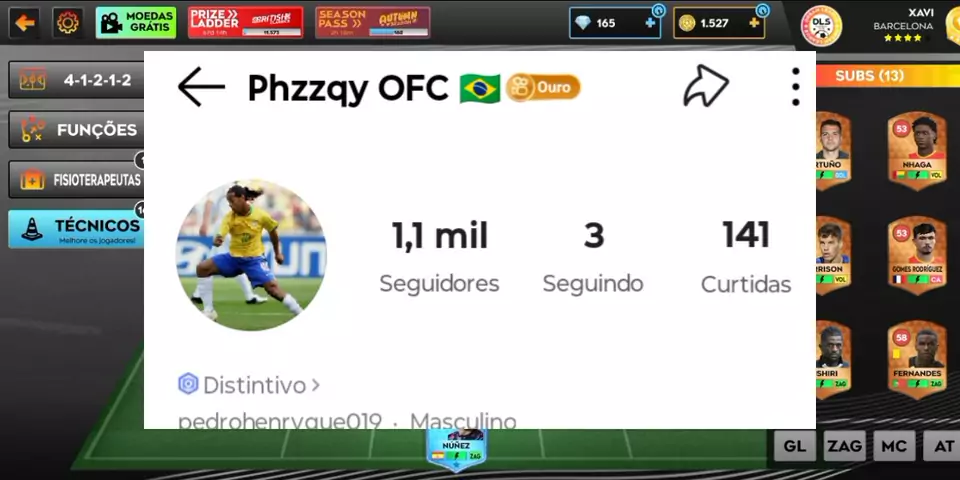Add more diamonds with the plus
The width and height of the screenshot is (960, 480).
click(650, 22)
